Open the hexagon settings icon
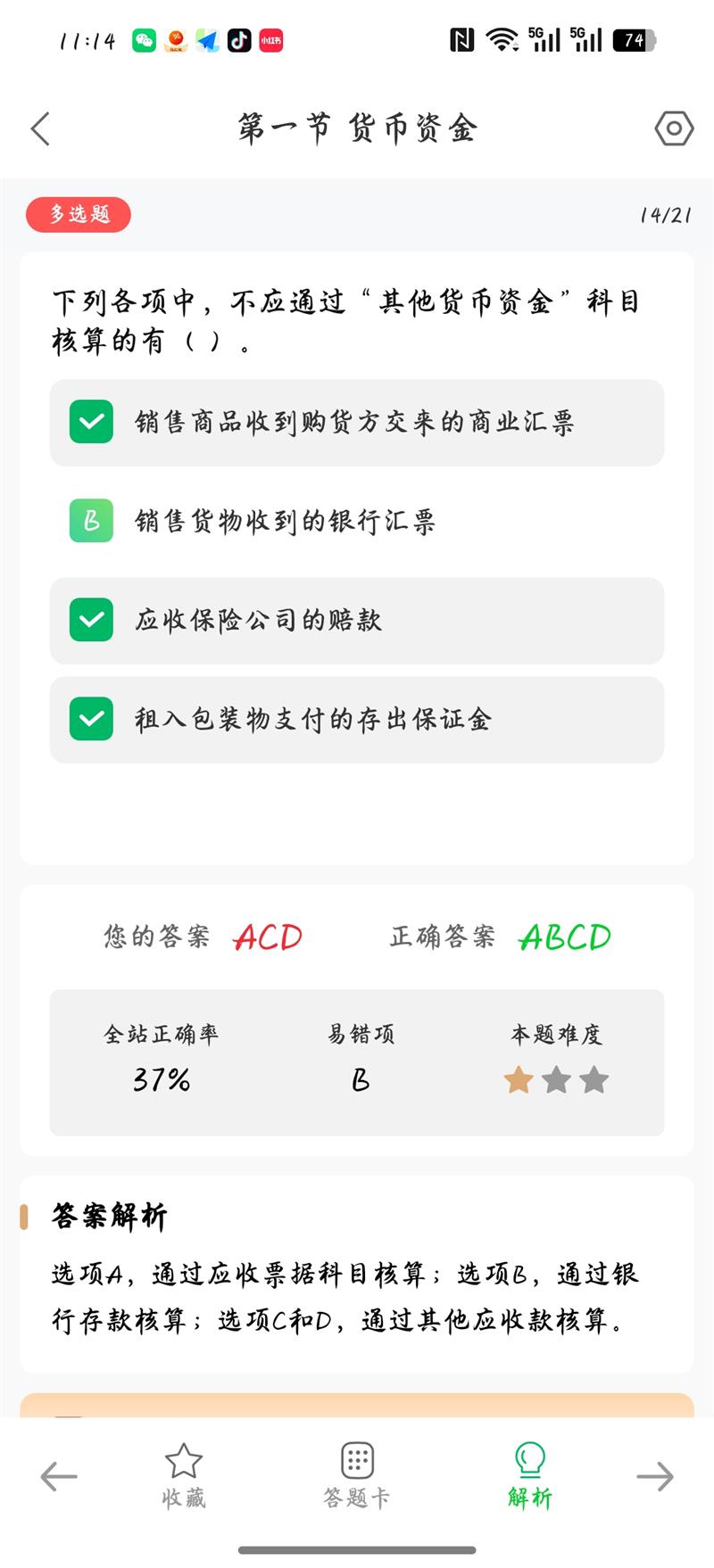The width and height of the screenshot is (714, 1568). [x=673, y=128]
